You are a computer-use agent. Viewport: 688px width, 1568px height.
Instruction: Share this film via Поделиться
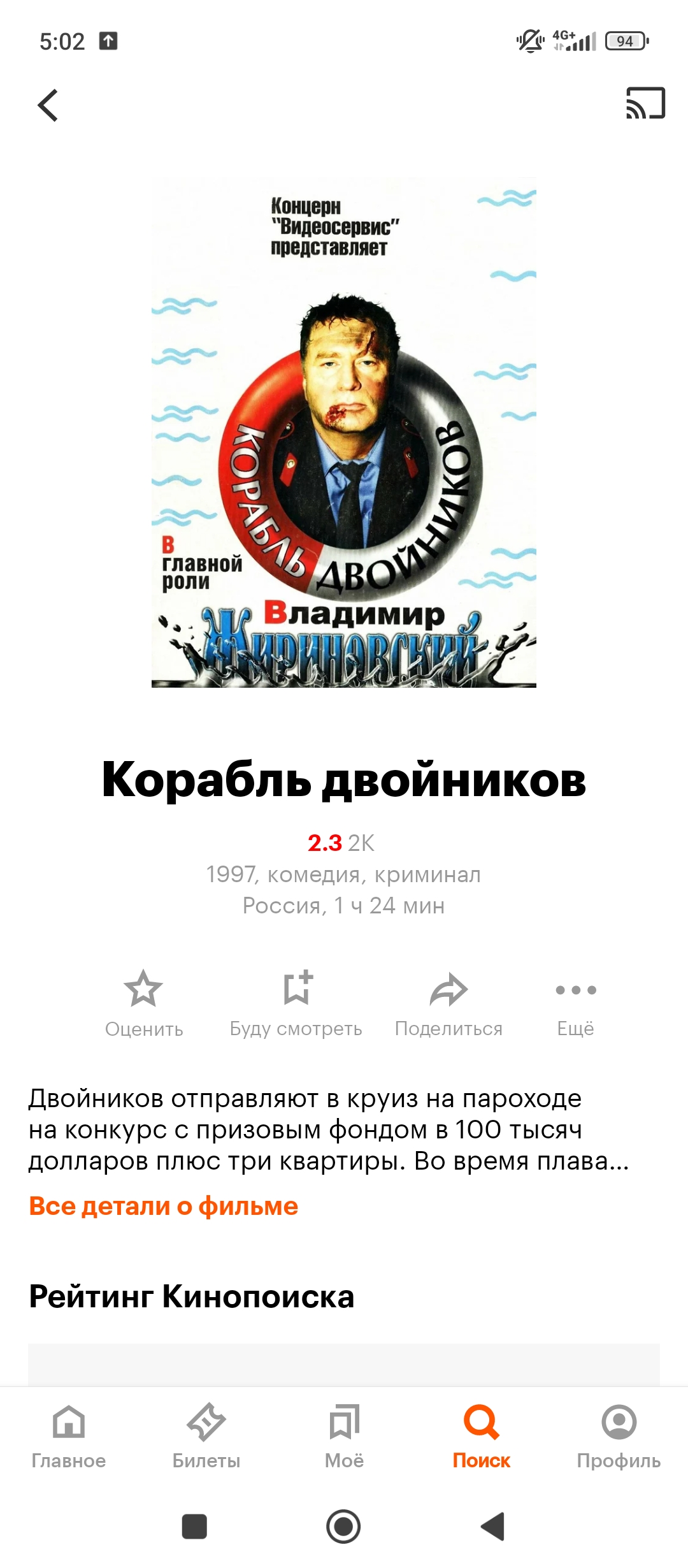coord(448,1003)
